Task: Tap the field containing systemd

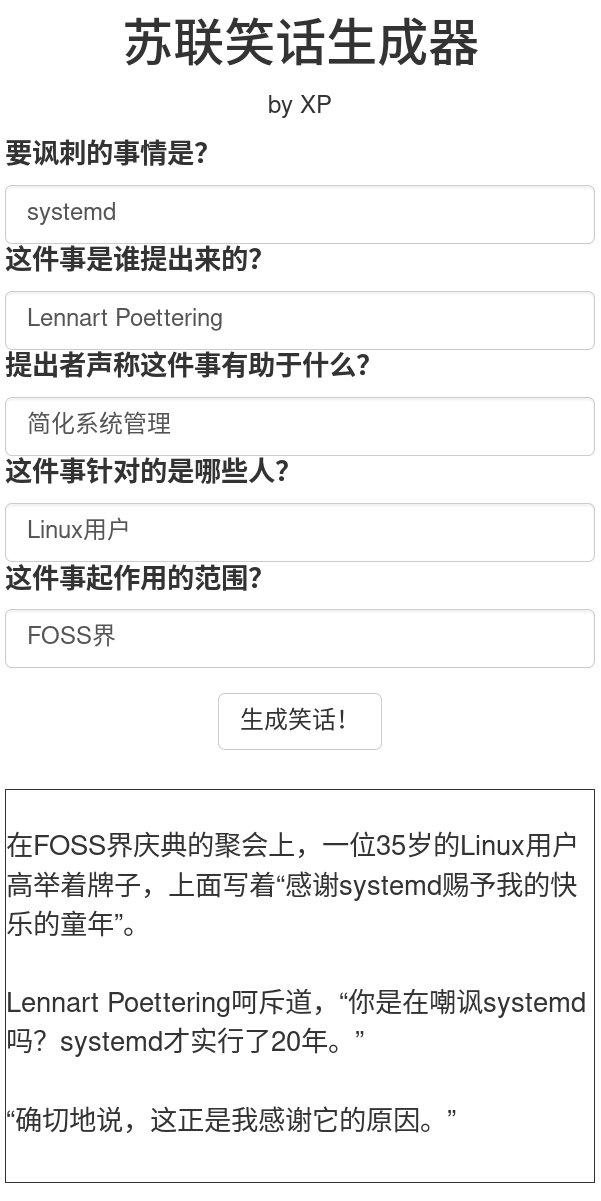Action: click(x=300, y=214)
